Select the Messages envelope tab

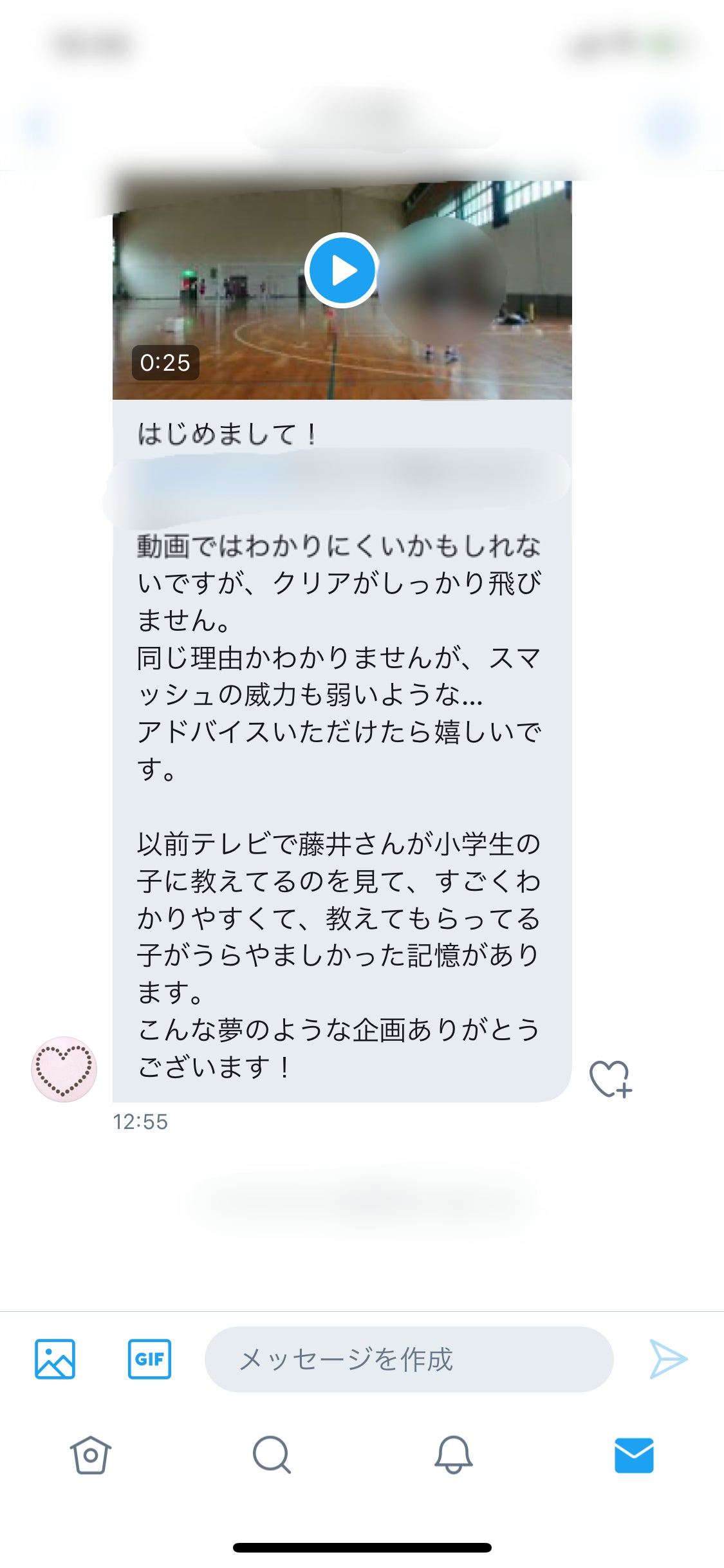634,1455
